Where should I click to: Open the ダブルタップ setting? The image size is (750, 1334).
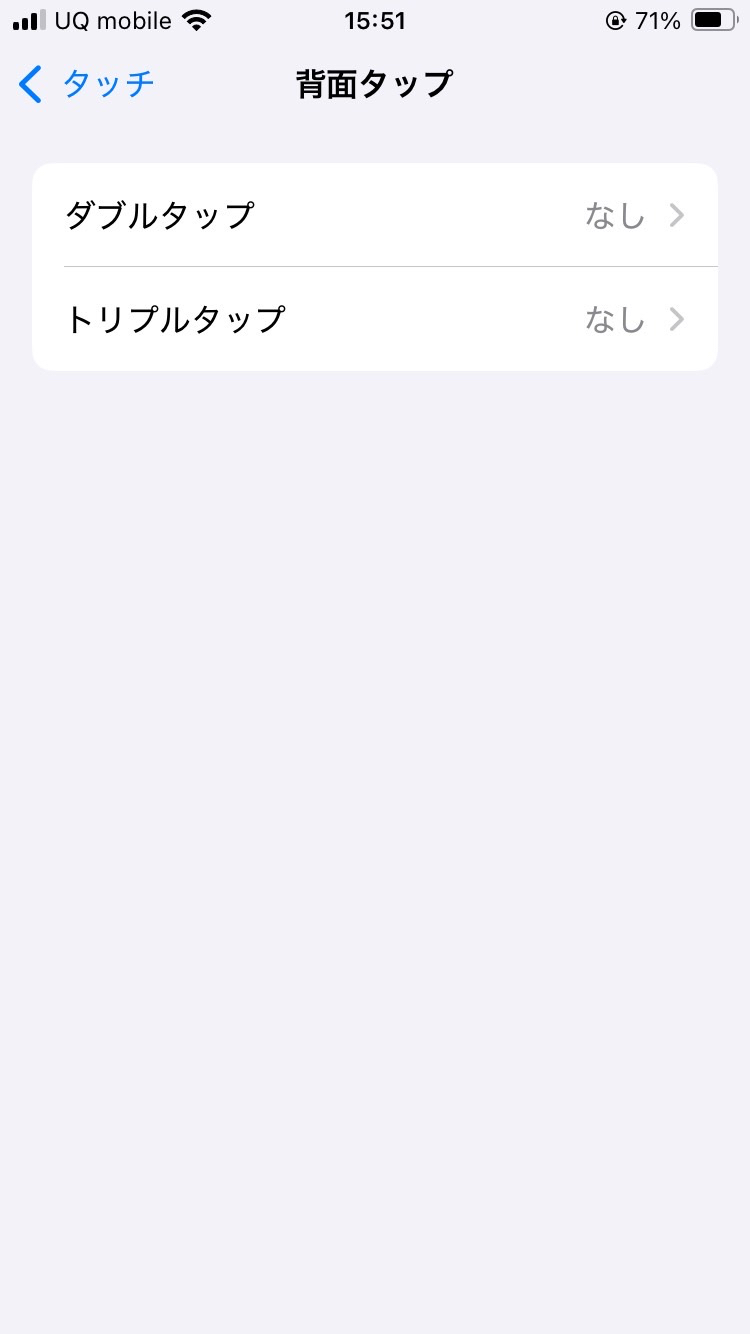click(375, 215)
